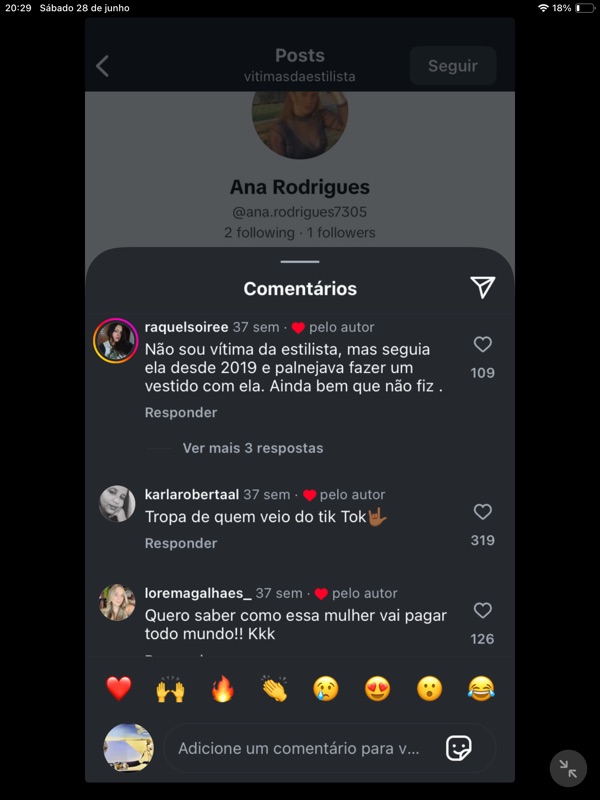Screen dimensions: 600x800
Task: Shrink the app with collapse arrows
Action: tap(568, 768)
